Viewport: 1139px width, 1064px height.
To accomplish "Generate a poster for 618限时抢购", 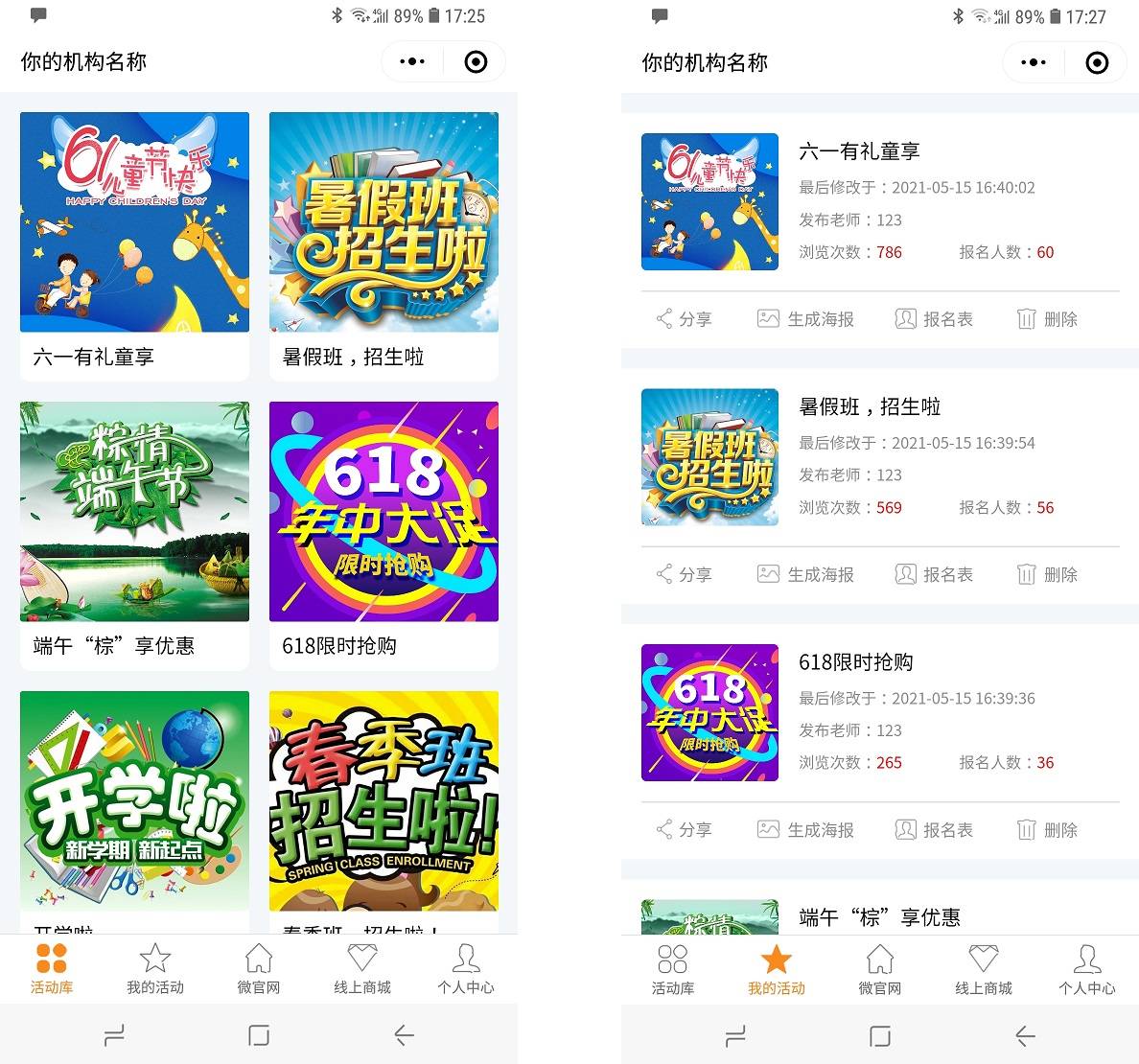I will tap(805, 829).
